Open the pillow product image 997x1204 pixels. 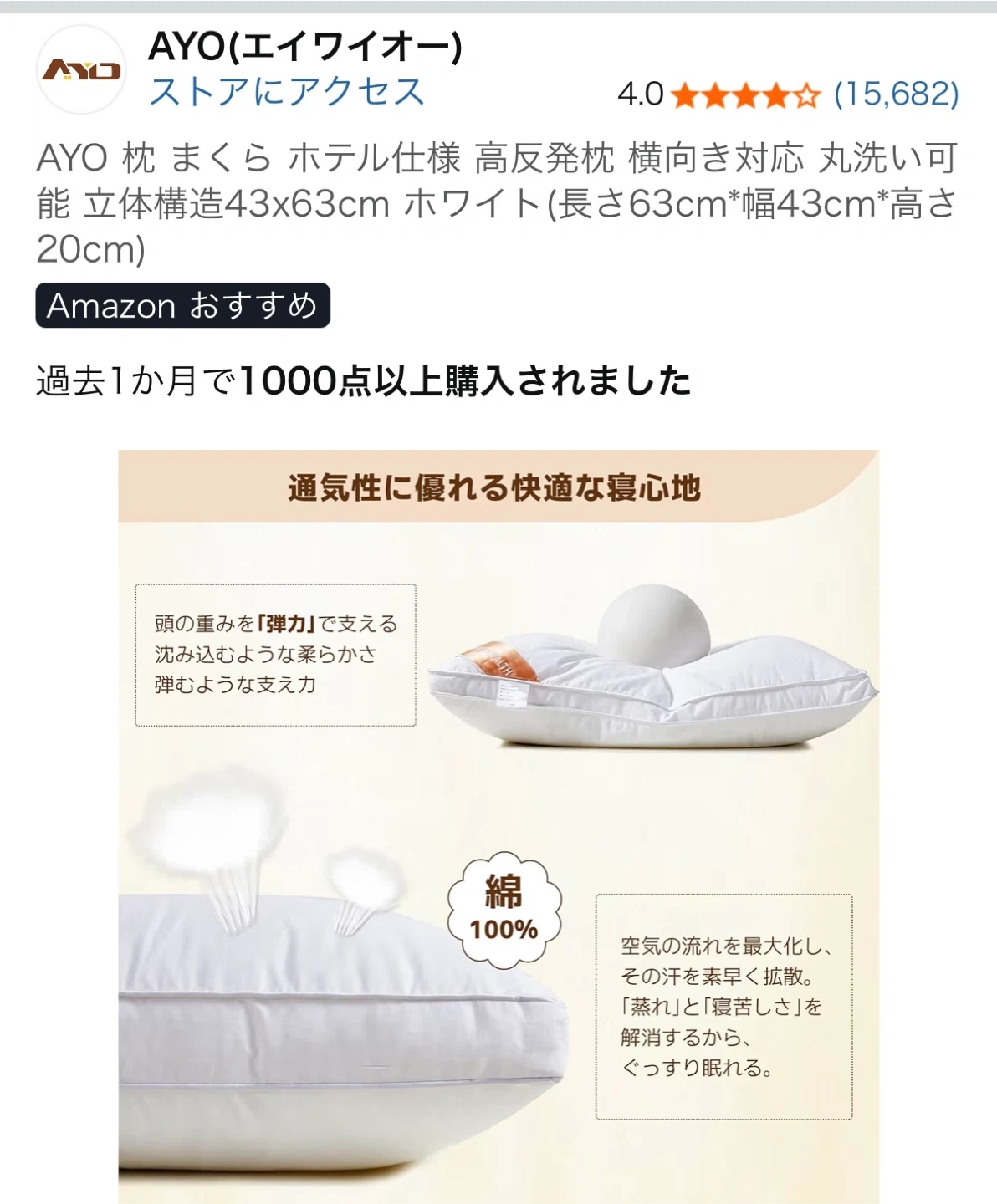(x=498, y=826)
